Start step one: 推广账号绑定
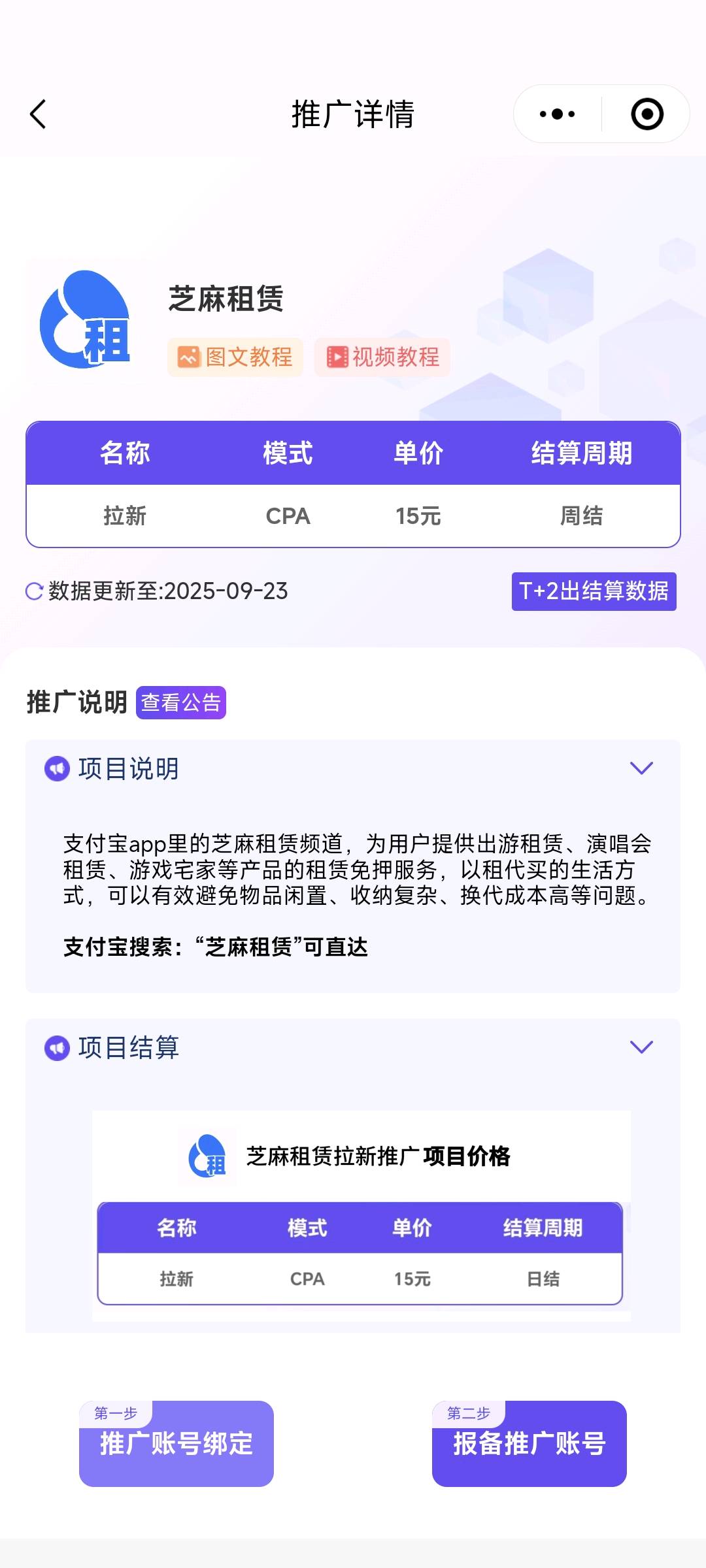The image size is (706, 1568). click(176, 1444)
